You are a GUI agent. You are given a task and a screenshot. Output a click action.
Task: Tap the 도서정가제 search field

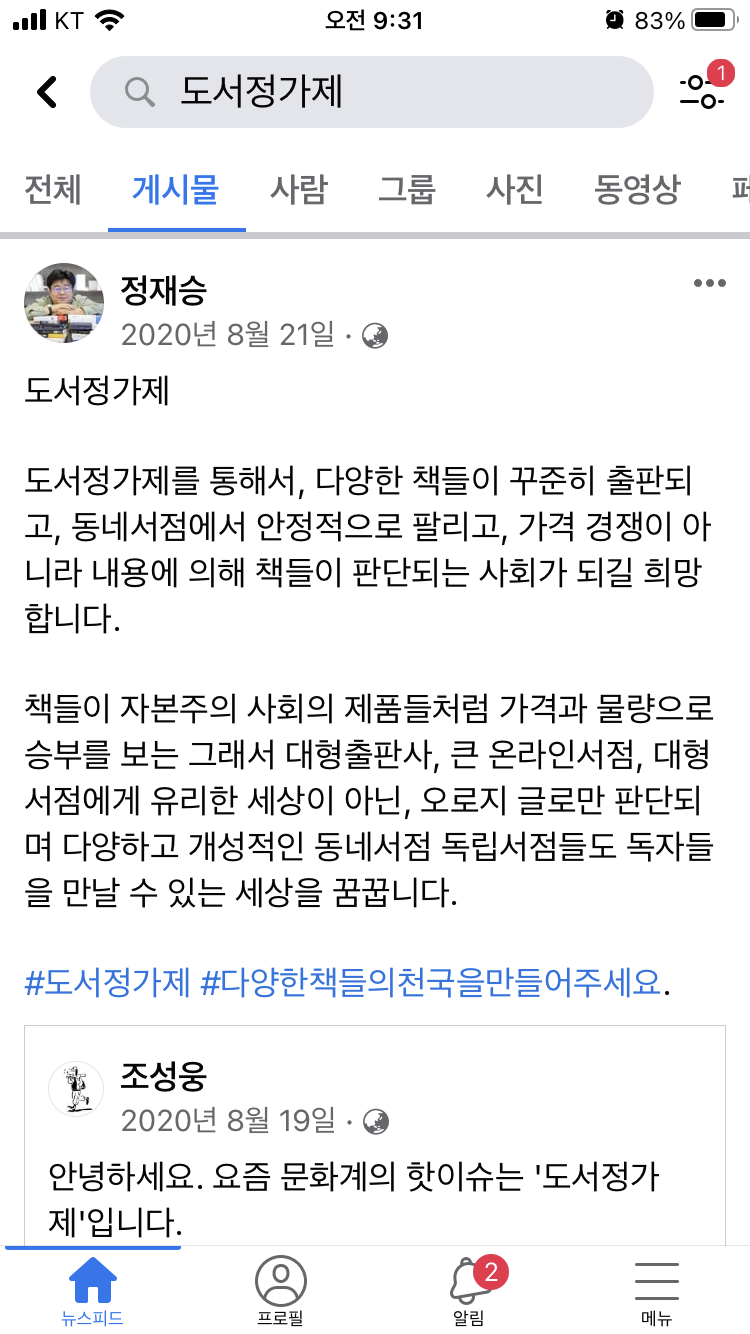[x=370, y=92]
